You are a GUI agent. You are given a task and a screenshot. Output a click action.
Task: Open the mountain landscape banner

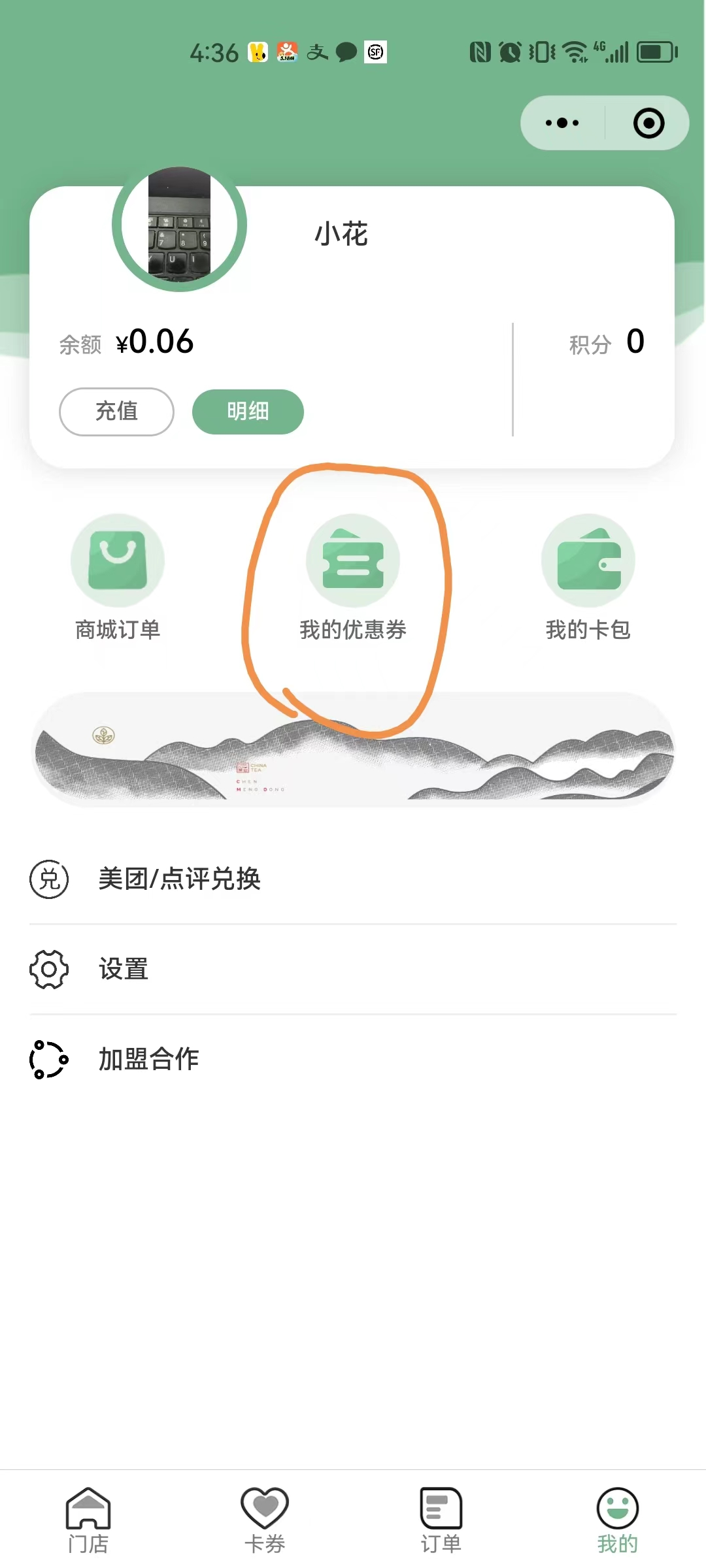(353, 751)
